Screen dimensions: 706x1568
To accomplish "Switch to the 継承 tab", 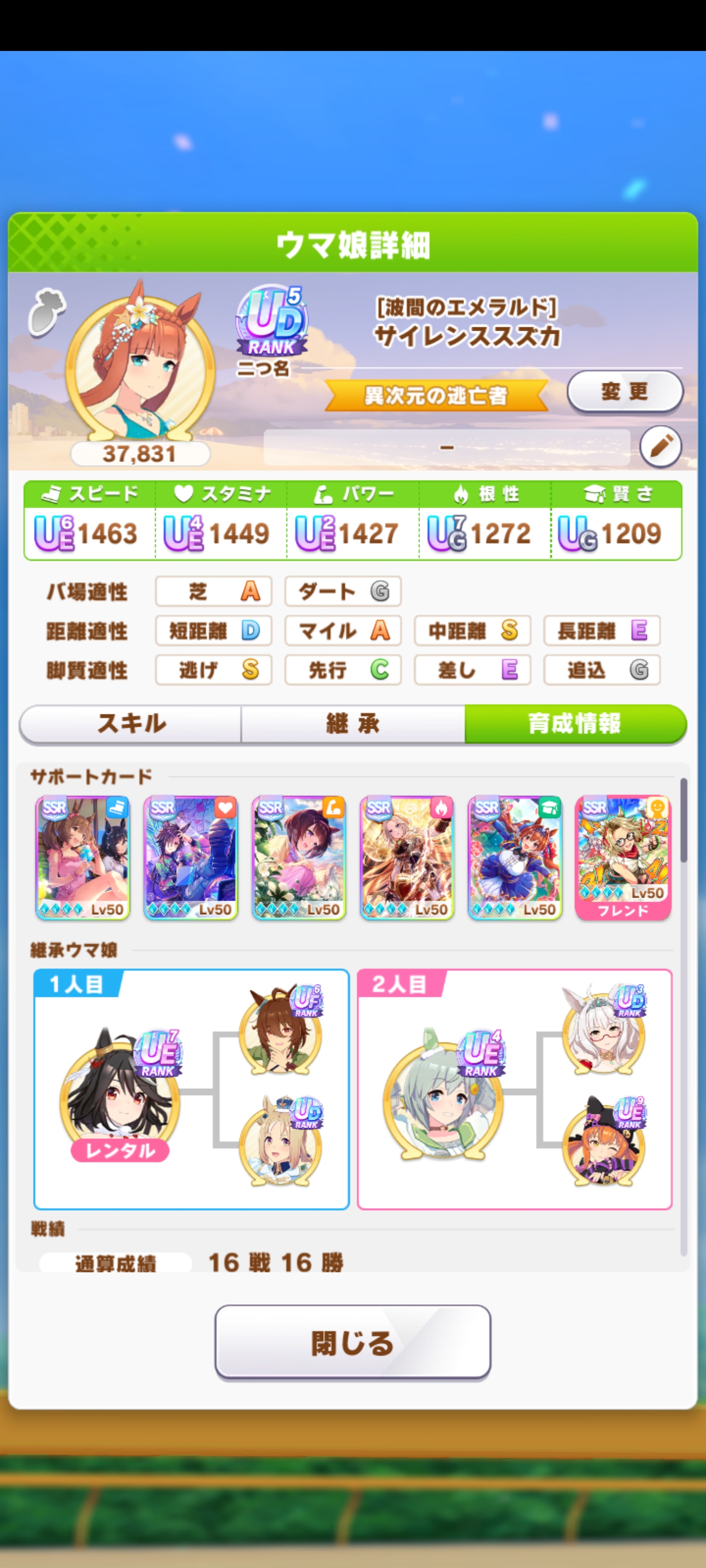I will pyautogui.click(x=353, y=724).
